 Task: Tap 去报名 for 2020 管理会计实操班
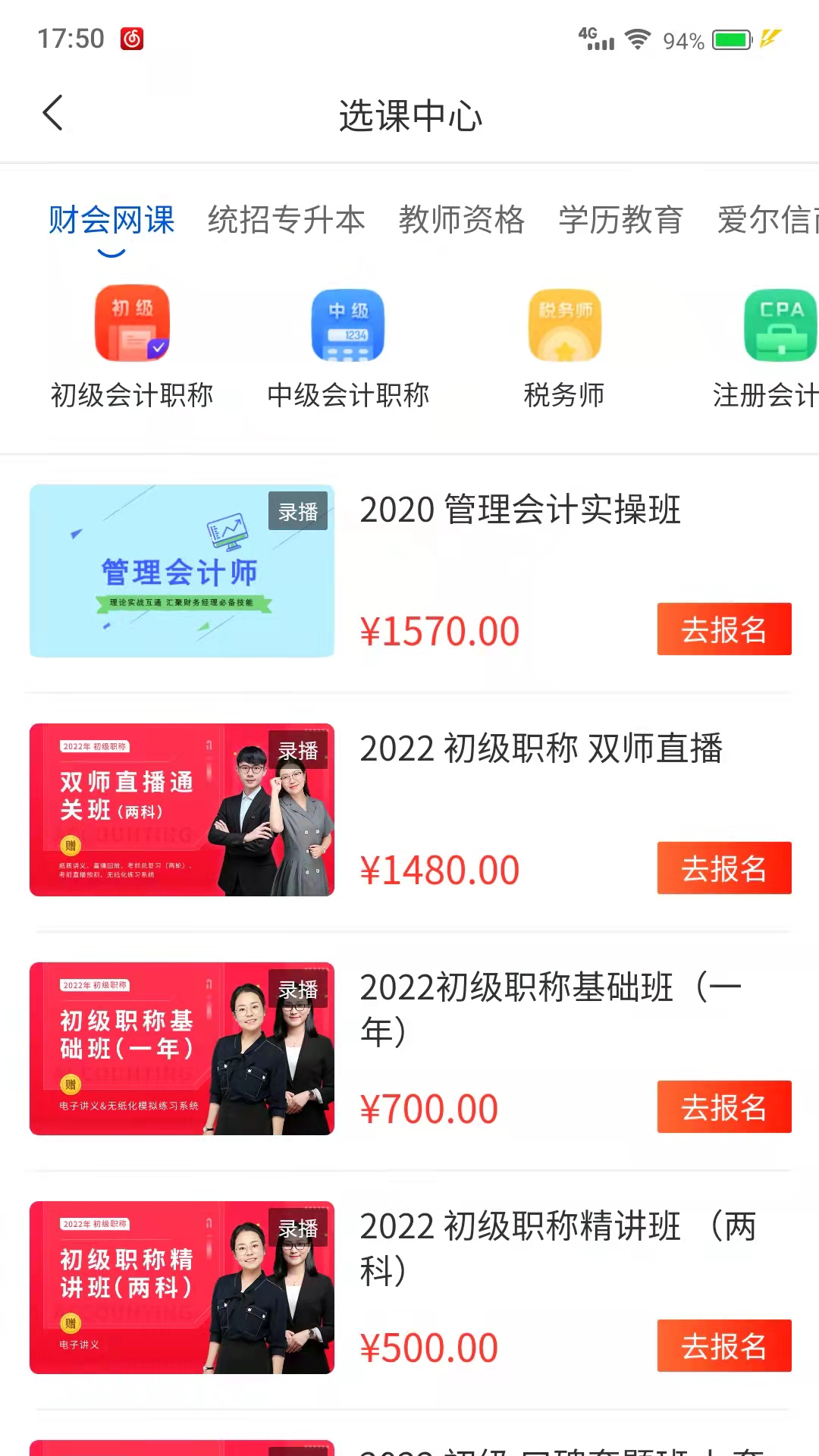pos(723,630)
